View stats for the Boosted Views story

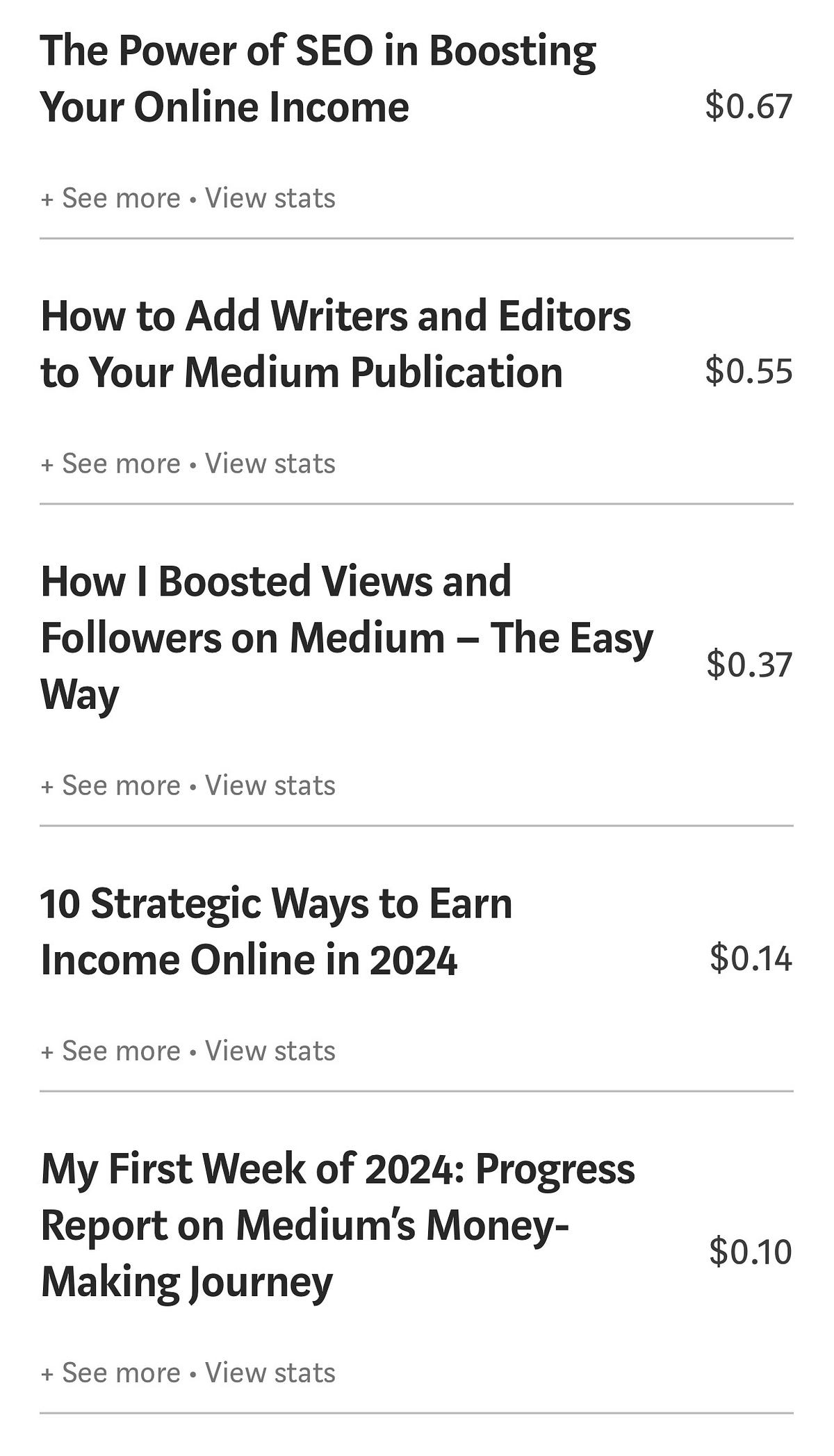click(x=270, y=786)
